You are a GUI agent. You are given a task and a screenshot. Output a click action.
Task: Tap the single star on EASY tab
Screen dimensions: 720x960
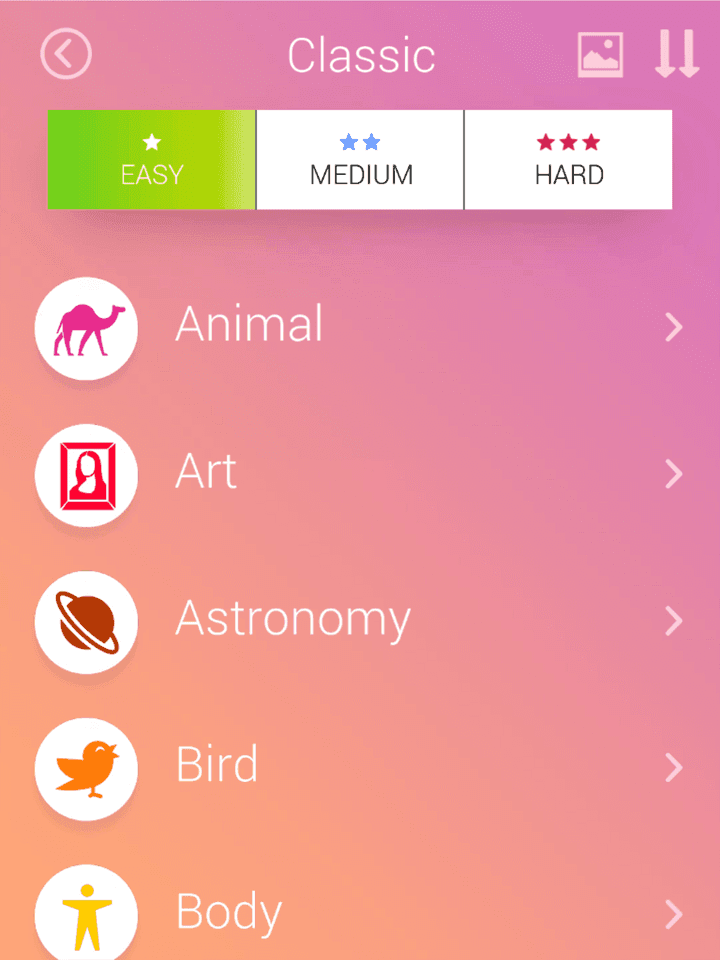pyautogui.click(x=151, y=142)
